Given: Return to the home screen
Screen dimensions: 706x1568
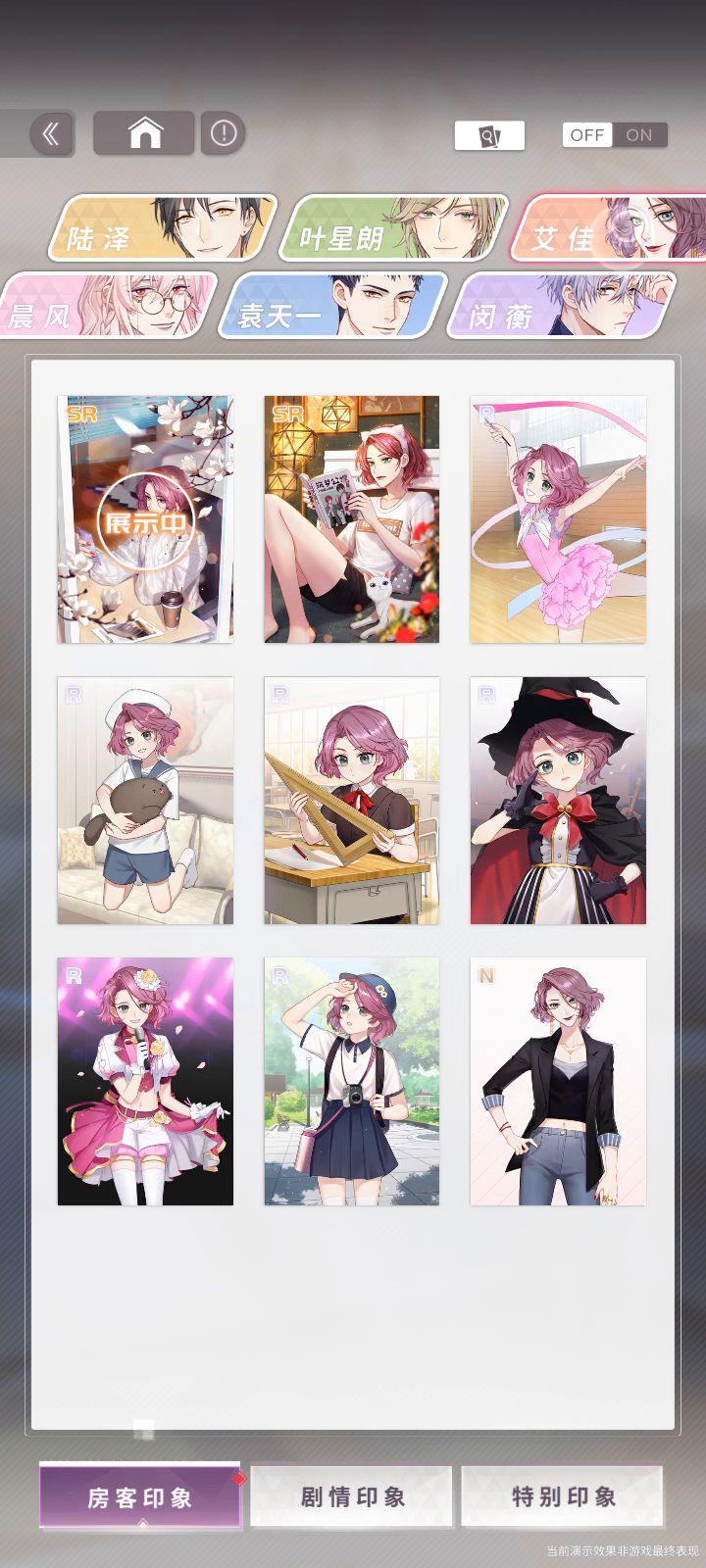Looking at the screenshot, I should 144,133.
